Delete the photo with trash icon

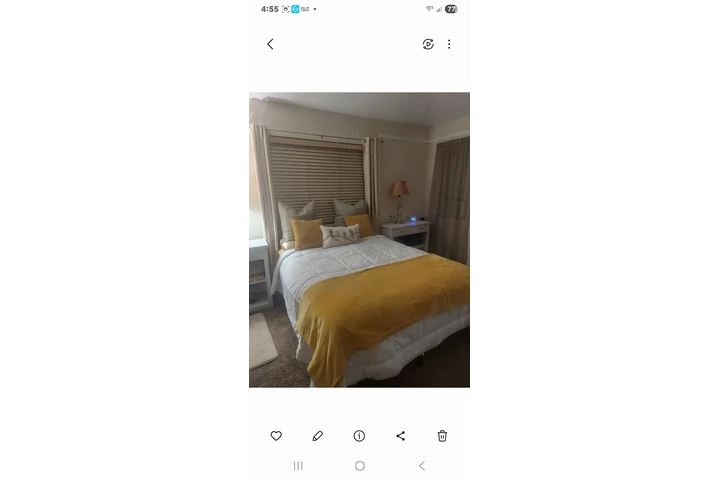pyautogui.click(x=442, y=436)
